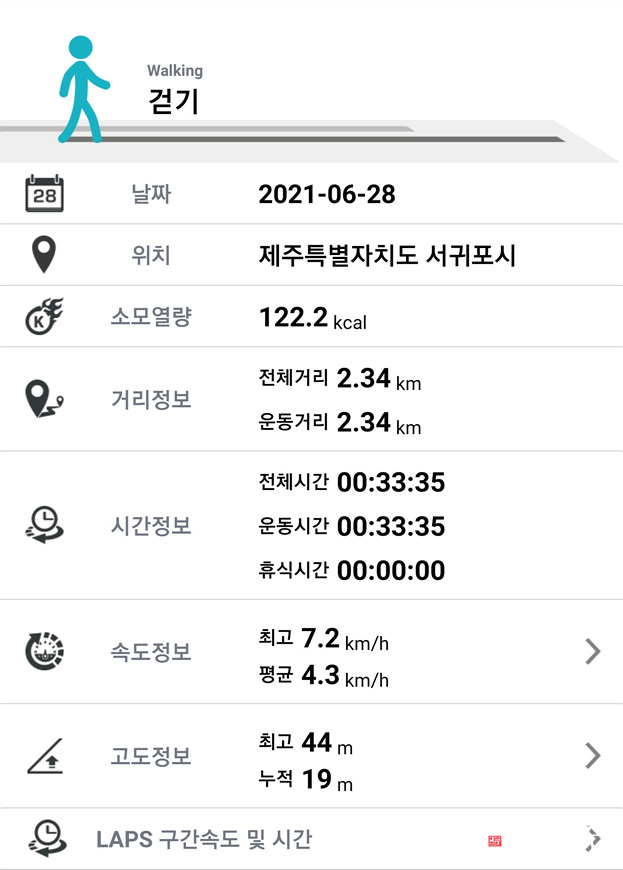Open the 고도정보 altitude details row
The image size is (623, 870).
311,756
